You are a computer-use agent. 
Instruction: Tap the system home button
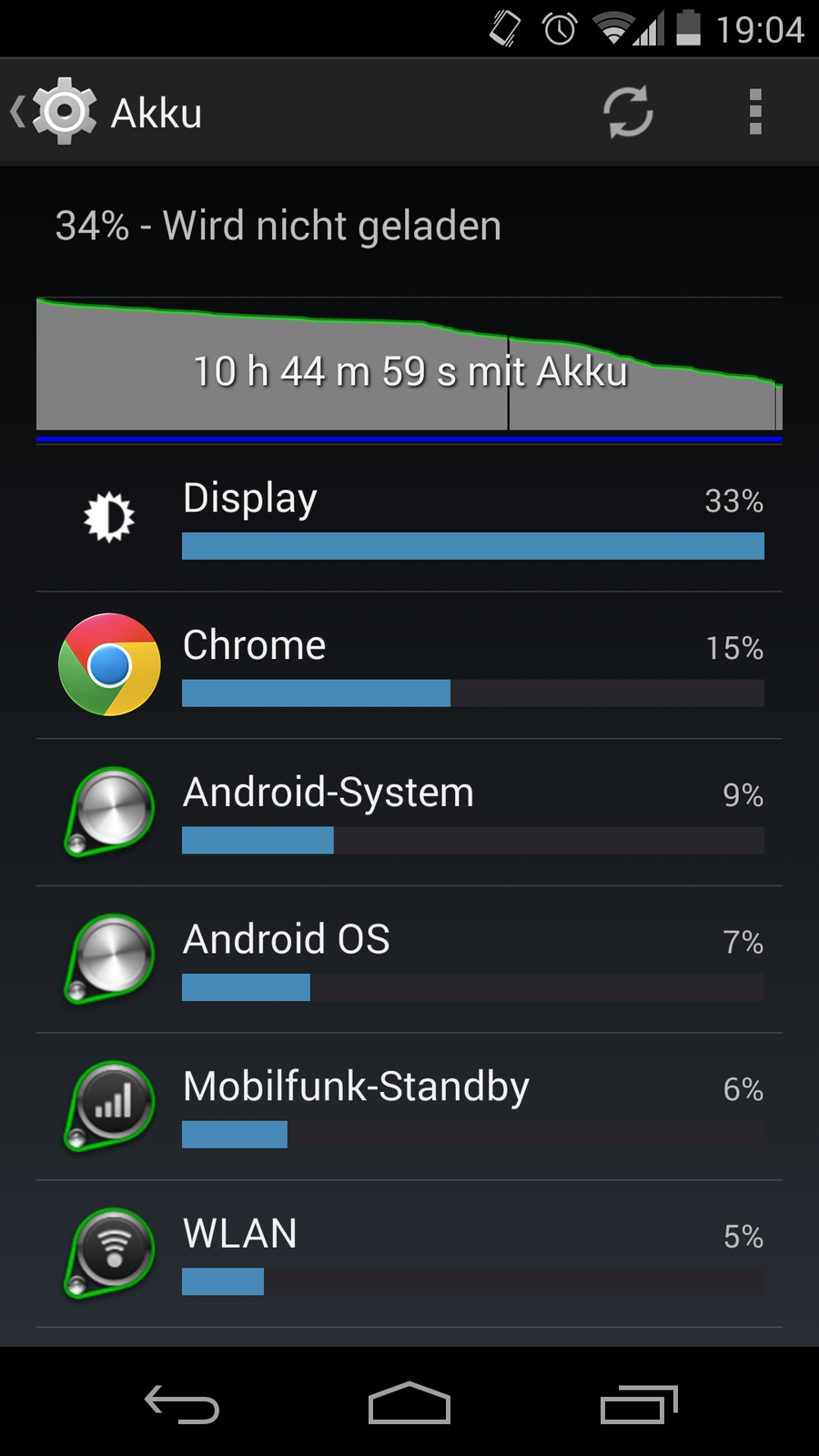pyautogui.click(x=409, y=1403)
